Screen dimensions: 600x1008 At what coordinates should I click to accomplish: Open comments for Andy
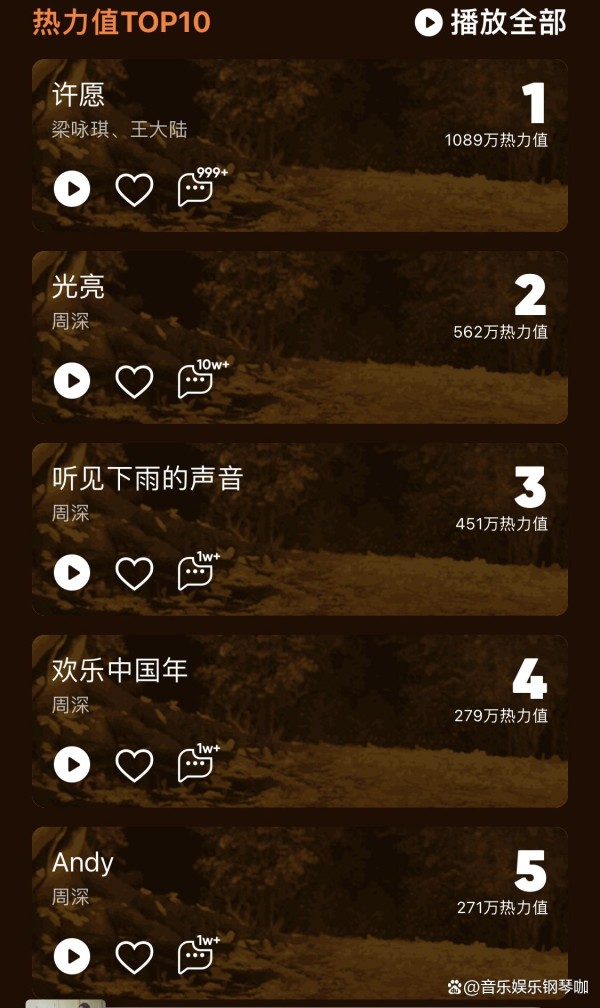click(x=198, y=954)
